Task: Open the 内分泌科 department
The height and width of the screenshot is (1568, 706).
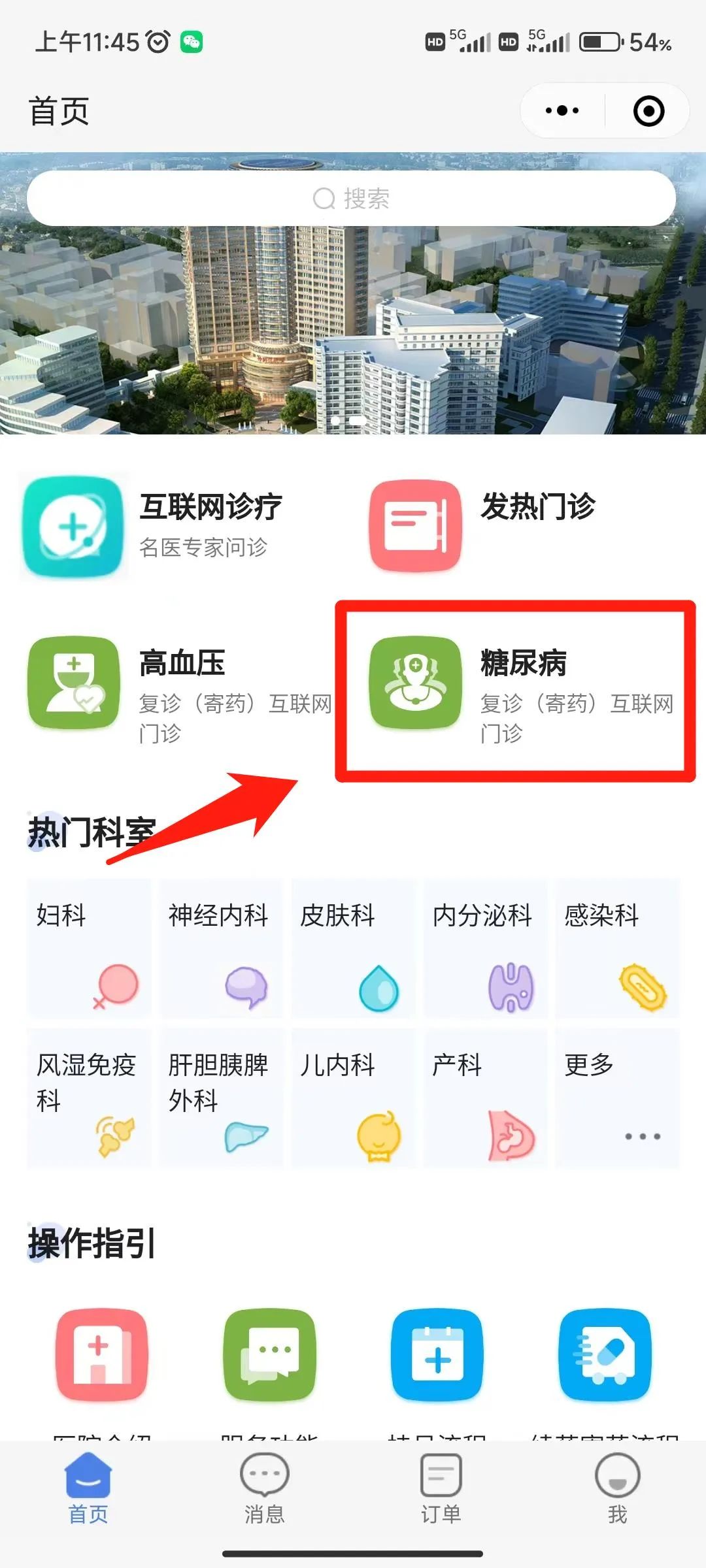Action: (485, 947)
